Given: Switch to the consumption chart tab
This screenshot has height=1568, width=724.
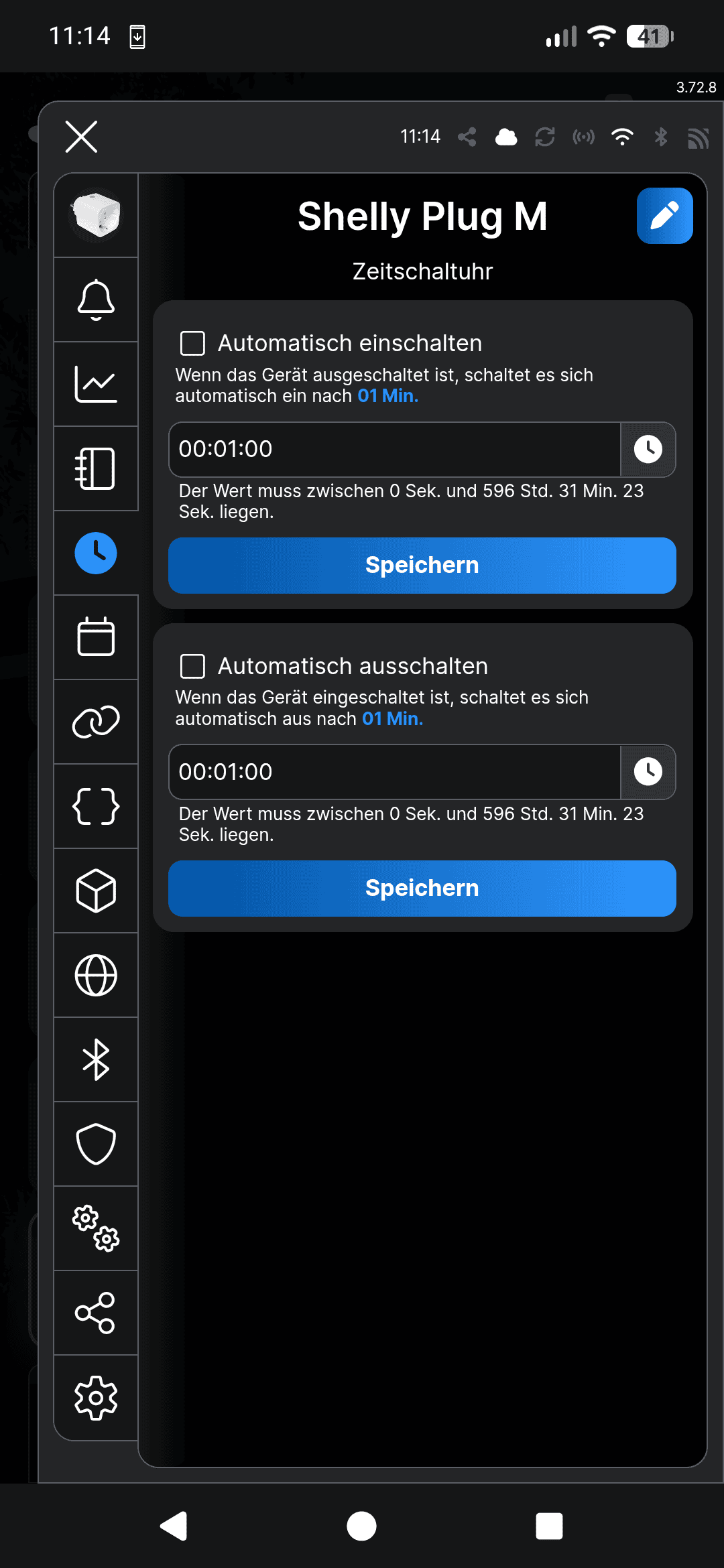Looking at the screenshot, I should [x=96, y=385].
